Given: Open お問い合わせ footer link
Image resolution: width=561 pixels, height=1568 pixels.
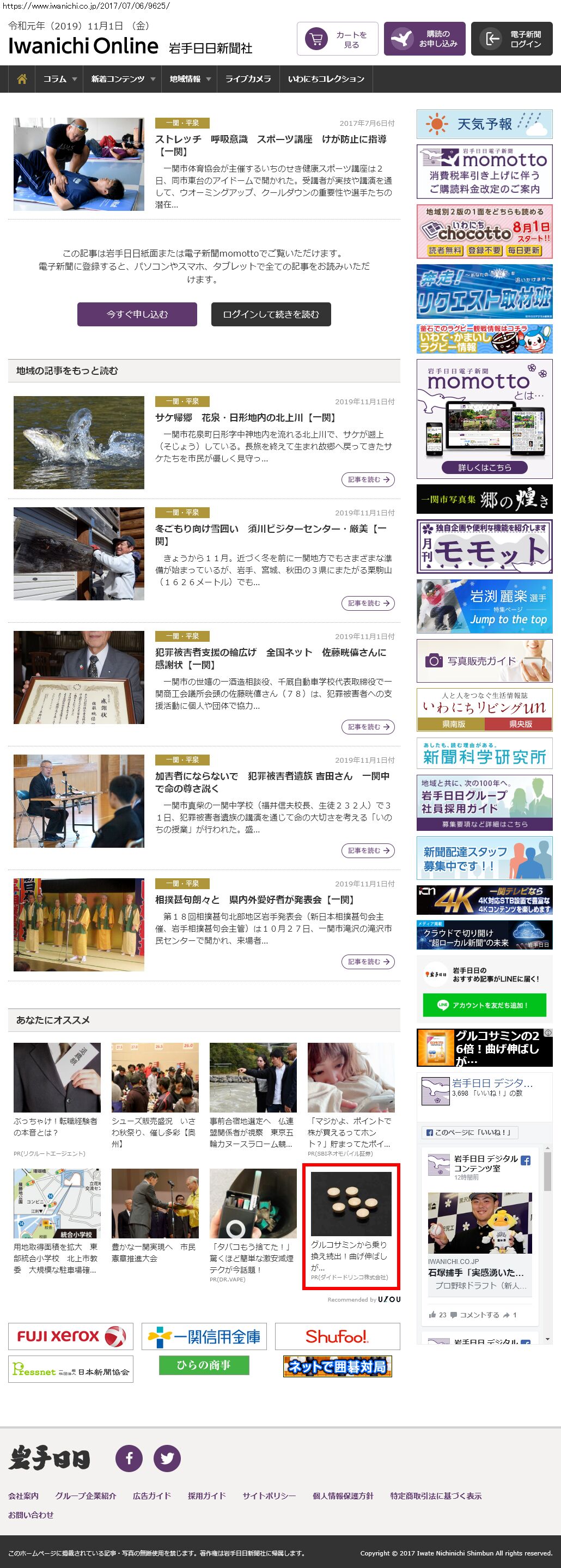Looking at the screenshot, I should click(x=31, y=1515).
